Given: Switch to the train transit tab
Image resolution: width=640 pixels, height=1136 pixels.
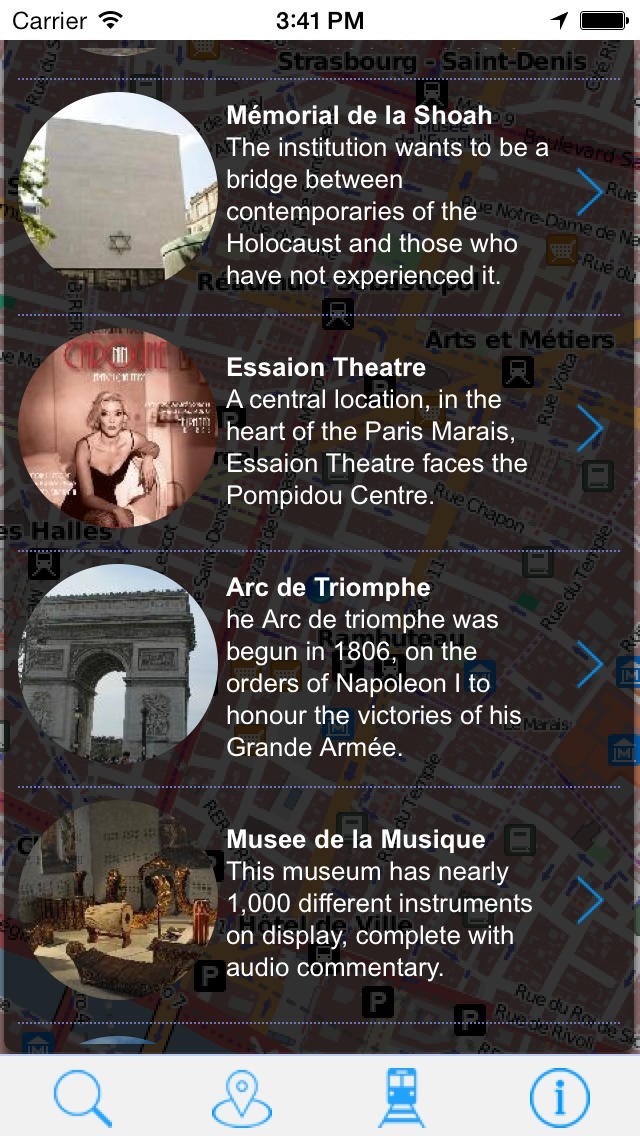Looking at the screenshot, I should pyautogui.click(x=401, y=1097).
